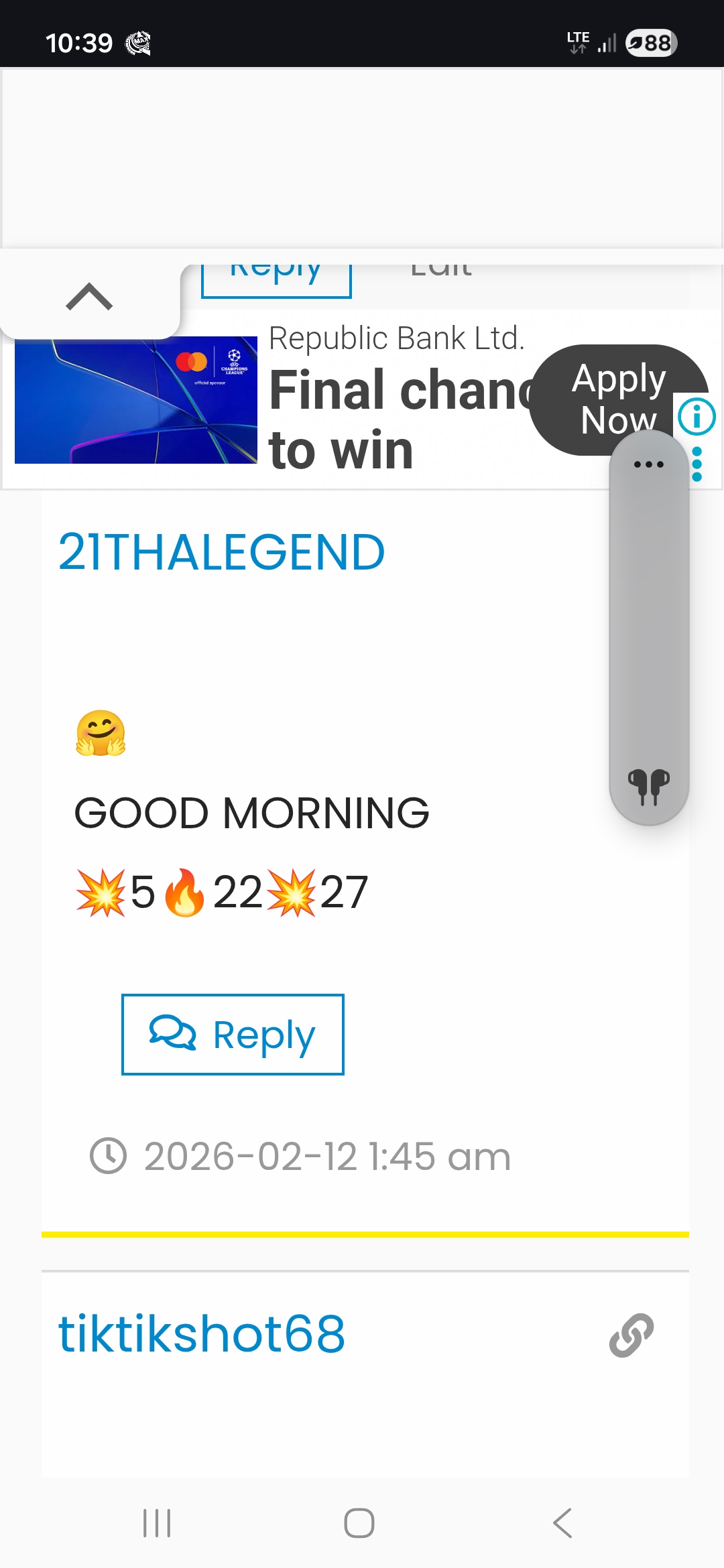The image size is (724, 1568).
Task: Open floating panel three-dot menu
Action: 648,464
